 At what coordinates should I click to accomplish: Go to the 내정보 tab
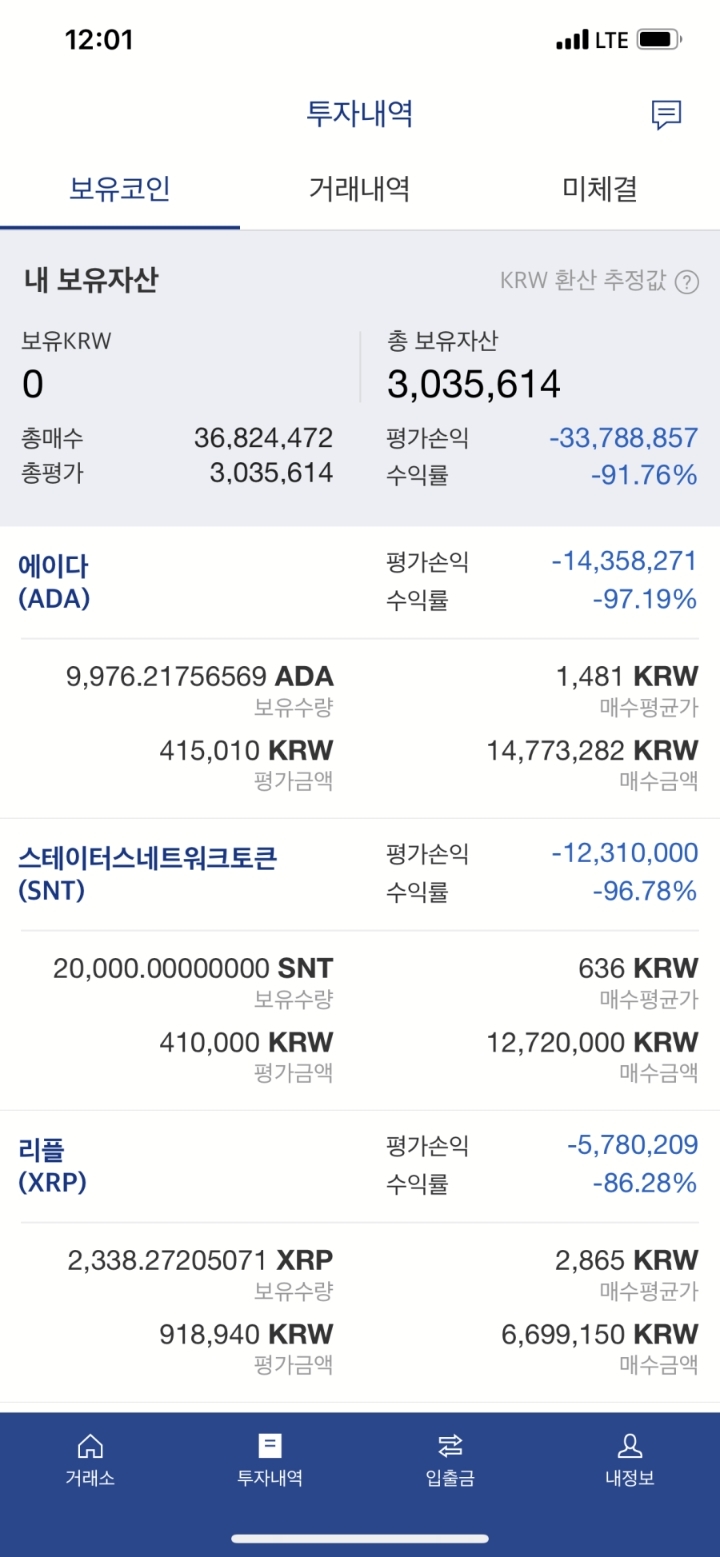[630, 1459]
